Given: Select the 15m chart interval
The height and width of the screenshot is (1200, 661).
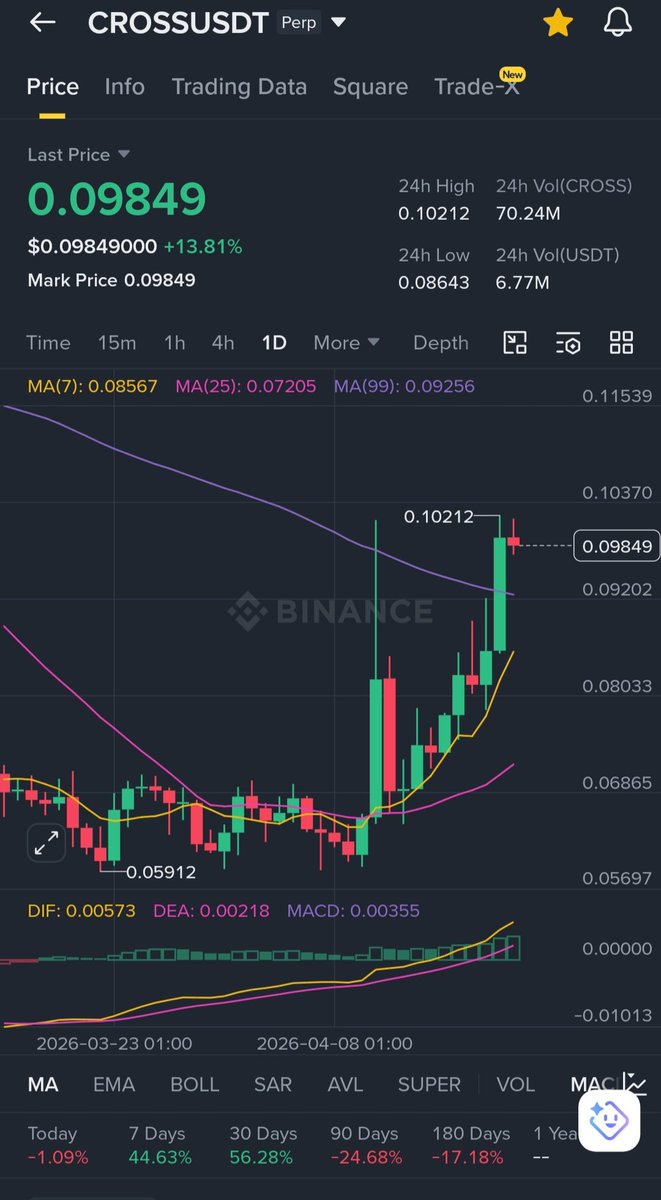Looking at the screenshot, I should (x=117, y=343).
